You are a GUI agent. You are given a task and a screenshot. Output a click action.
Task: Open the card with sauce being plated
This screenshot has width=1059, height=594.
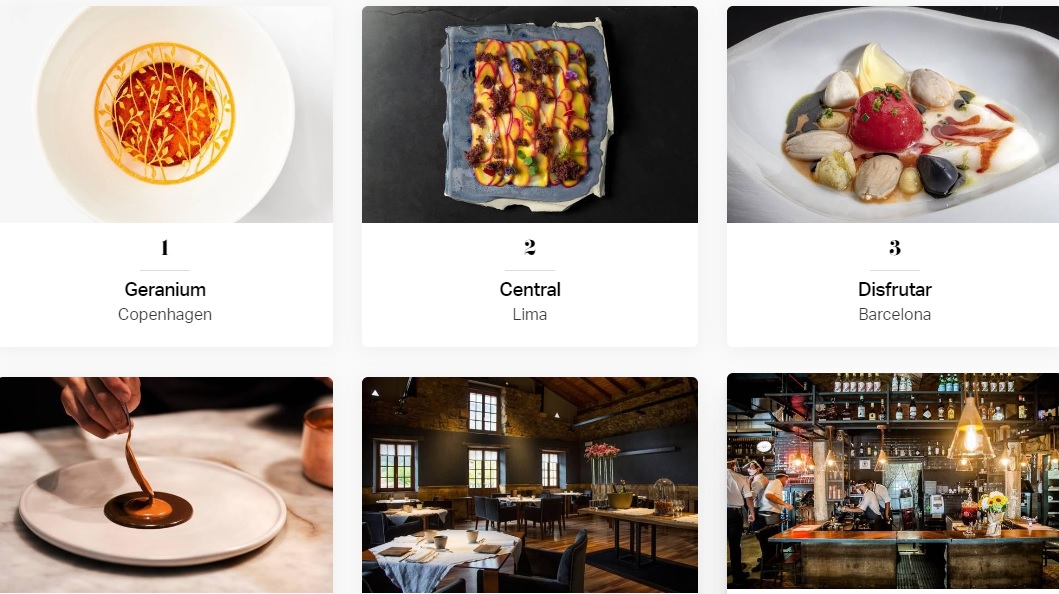[165, 485]
